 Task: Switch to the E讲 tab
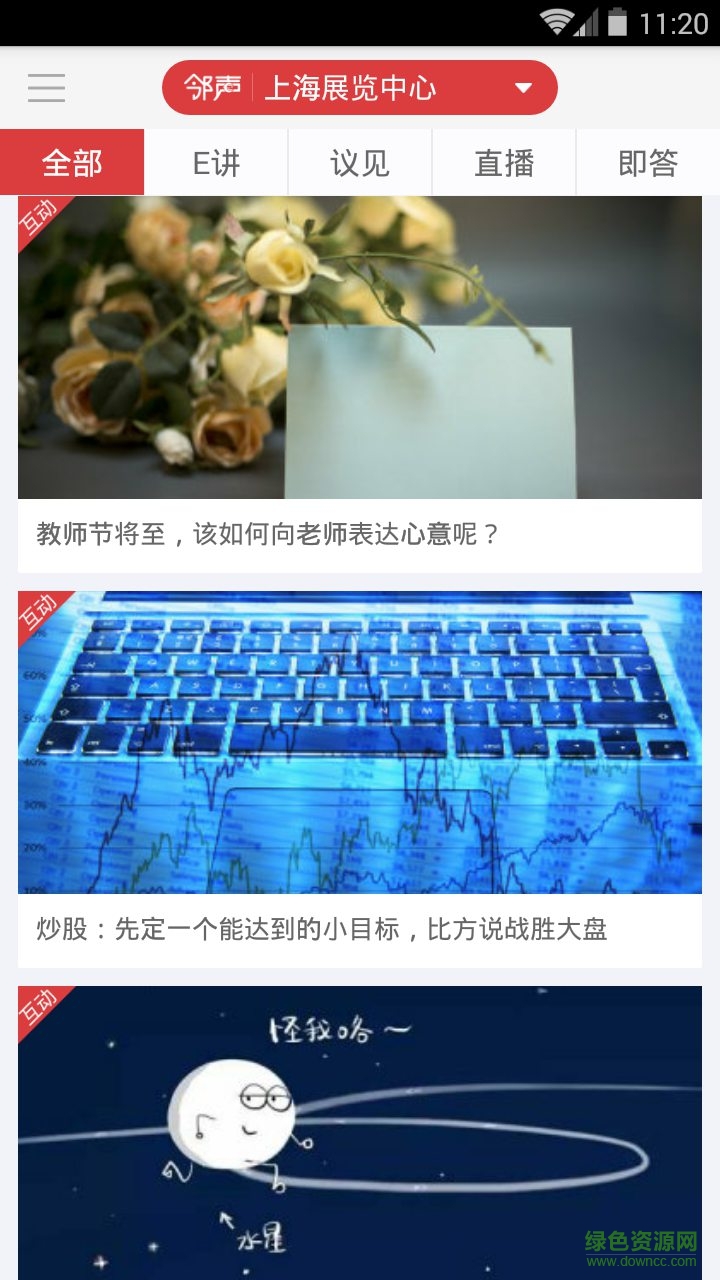(x=216, y=163)
